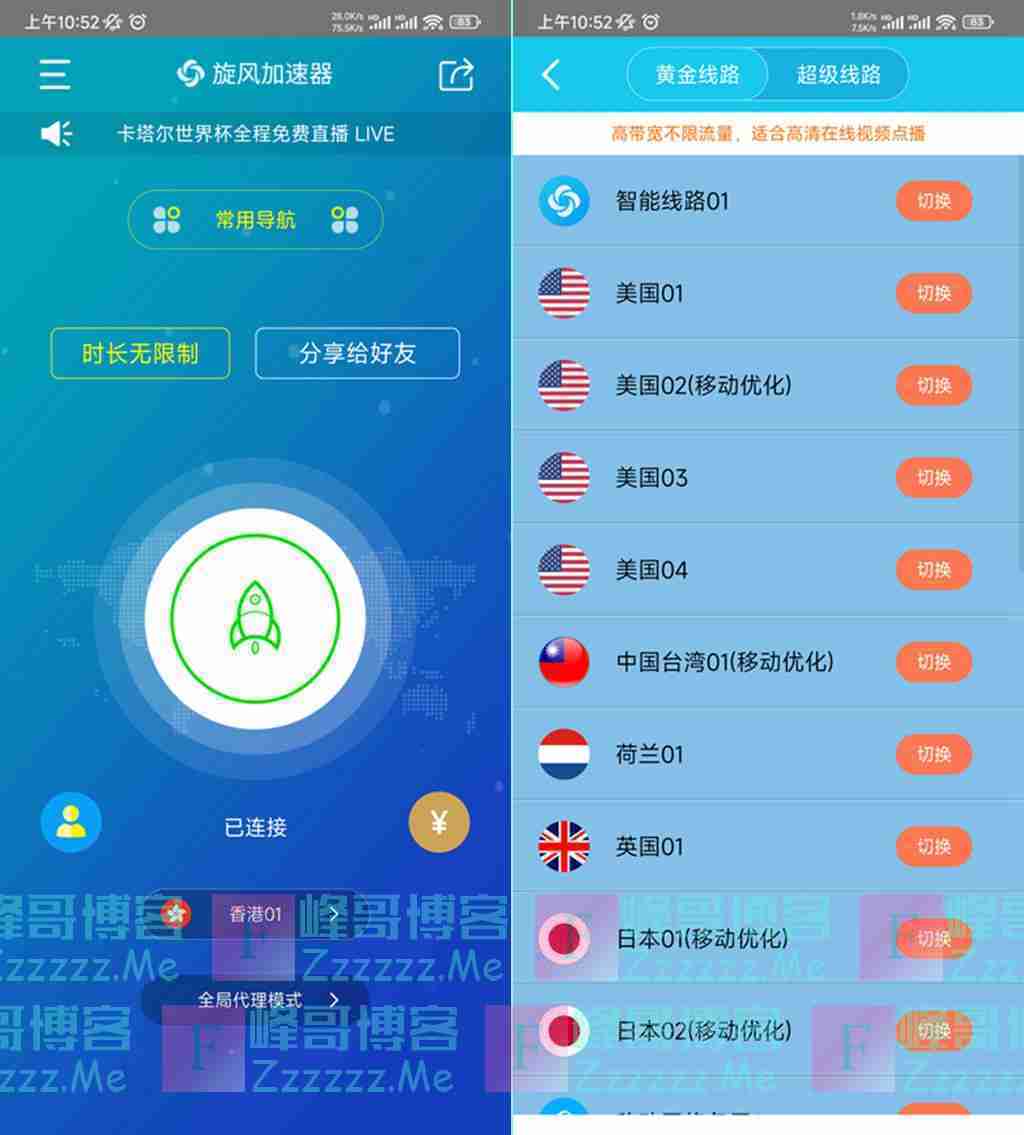This screenshot has width=1024, height=1135.
Task: Tap 切换 beside 美国04
Action: pos(933,570)
